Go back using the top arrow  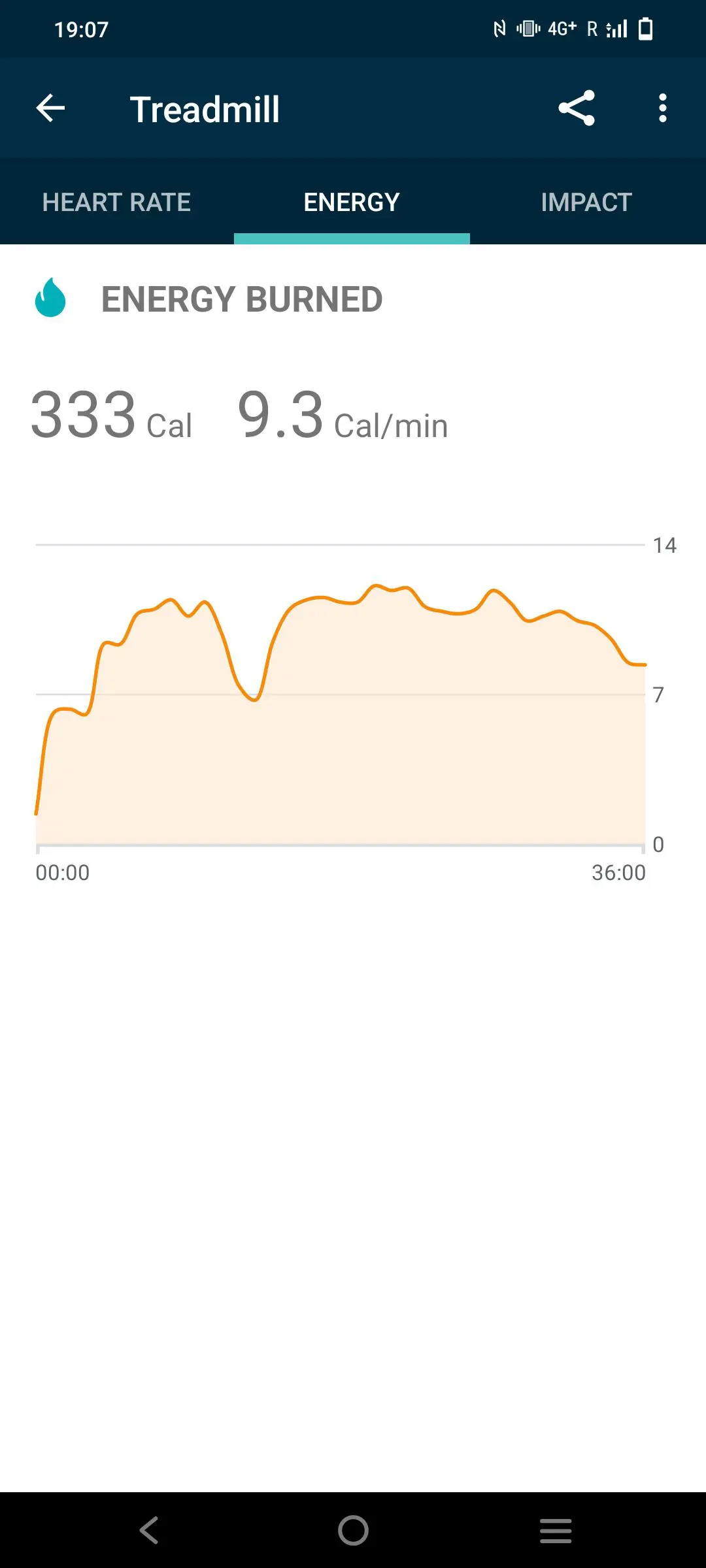pyautogui.click(x=50, y=108)
